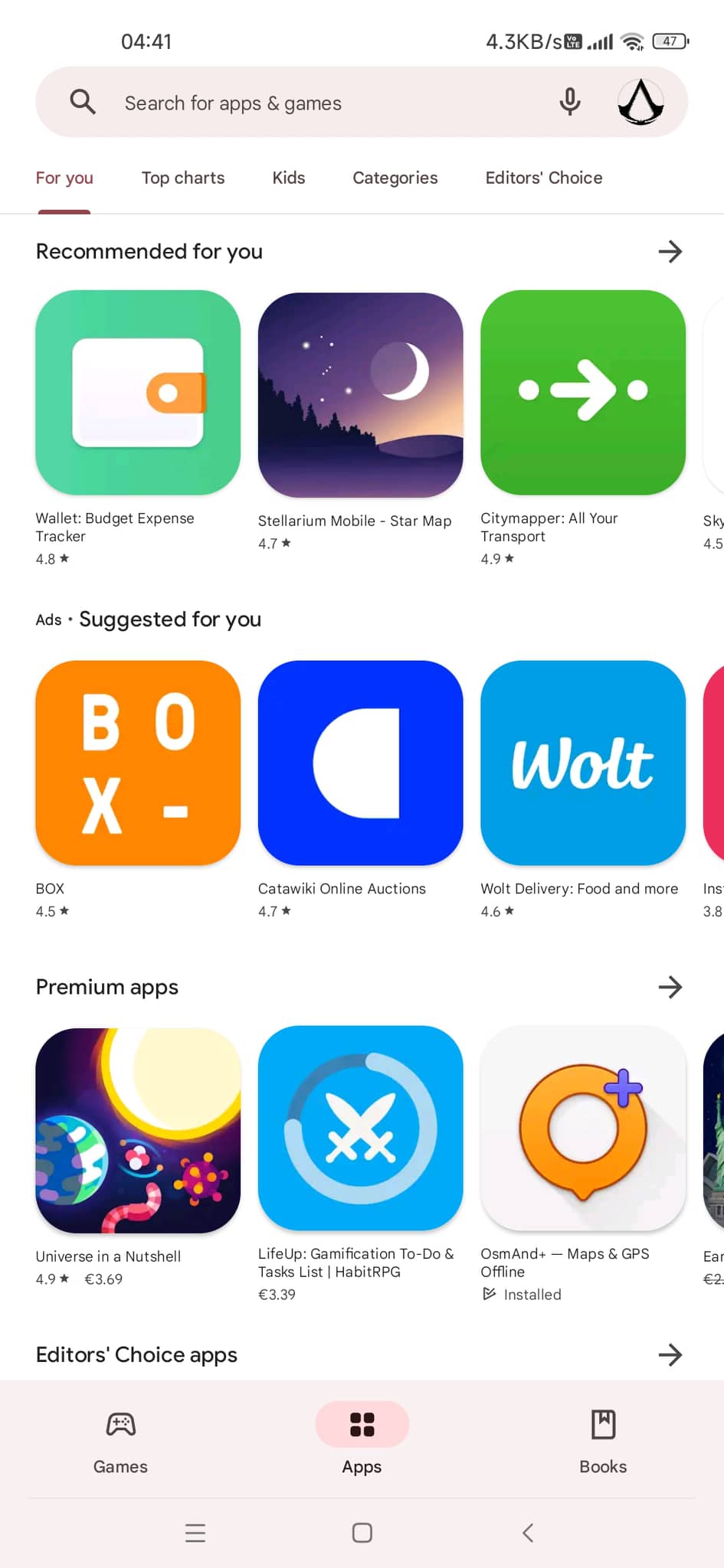Open the Kids tab
The width and height of the screenshot is (724, 1568).
(x=289, y=178)
